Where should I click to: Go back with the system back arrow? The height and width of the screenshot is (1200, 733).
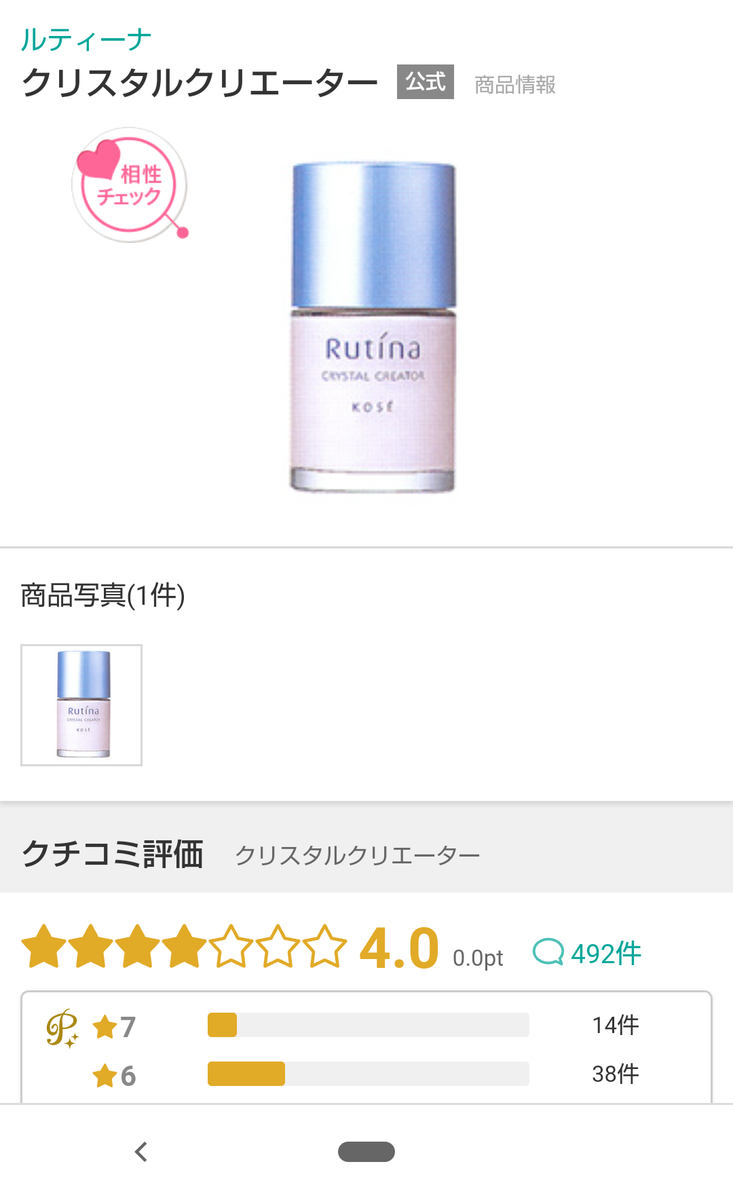[141, 1152]
